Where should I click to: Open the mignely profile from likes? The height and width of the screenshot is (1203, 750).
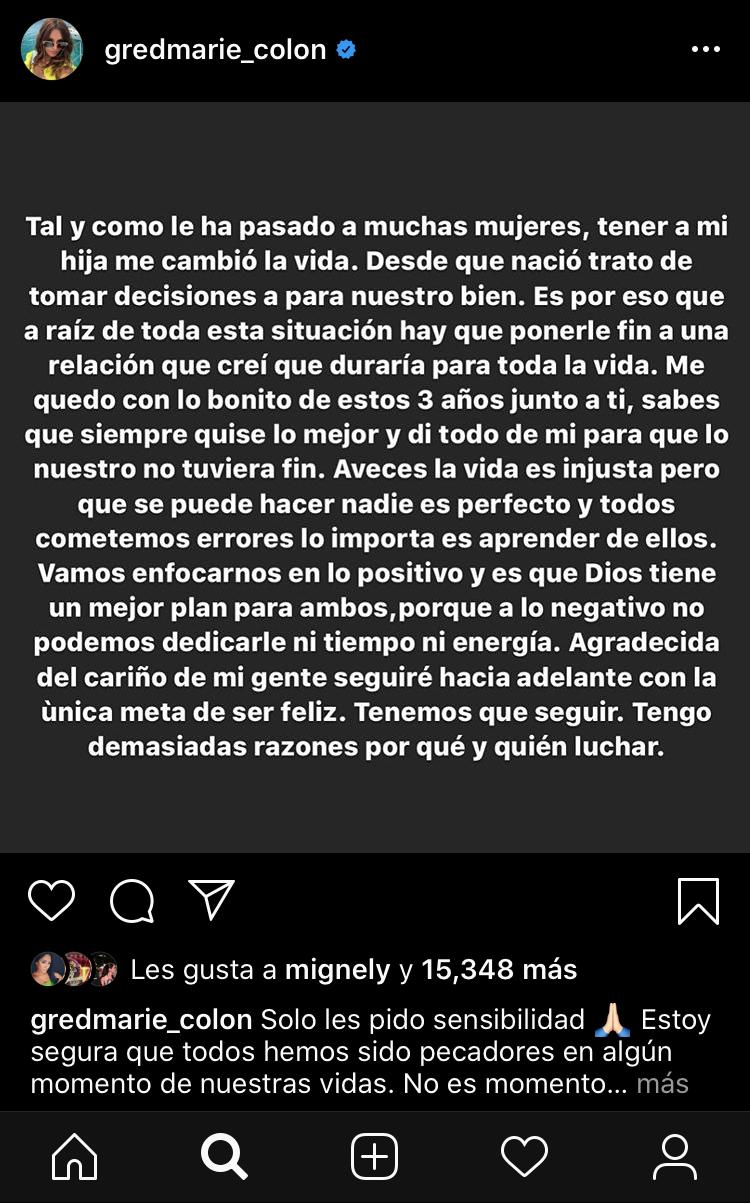[337, 969]
